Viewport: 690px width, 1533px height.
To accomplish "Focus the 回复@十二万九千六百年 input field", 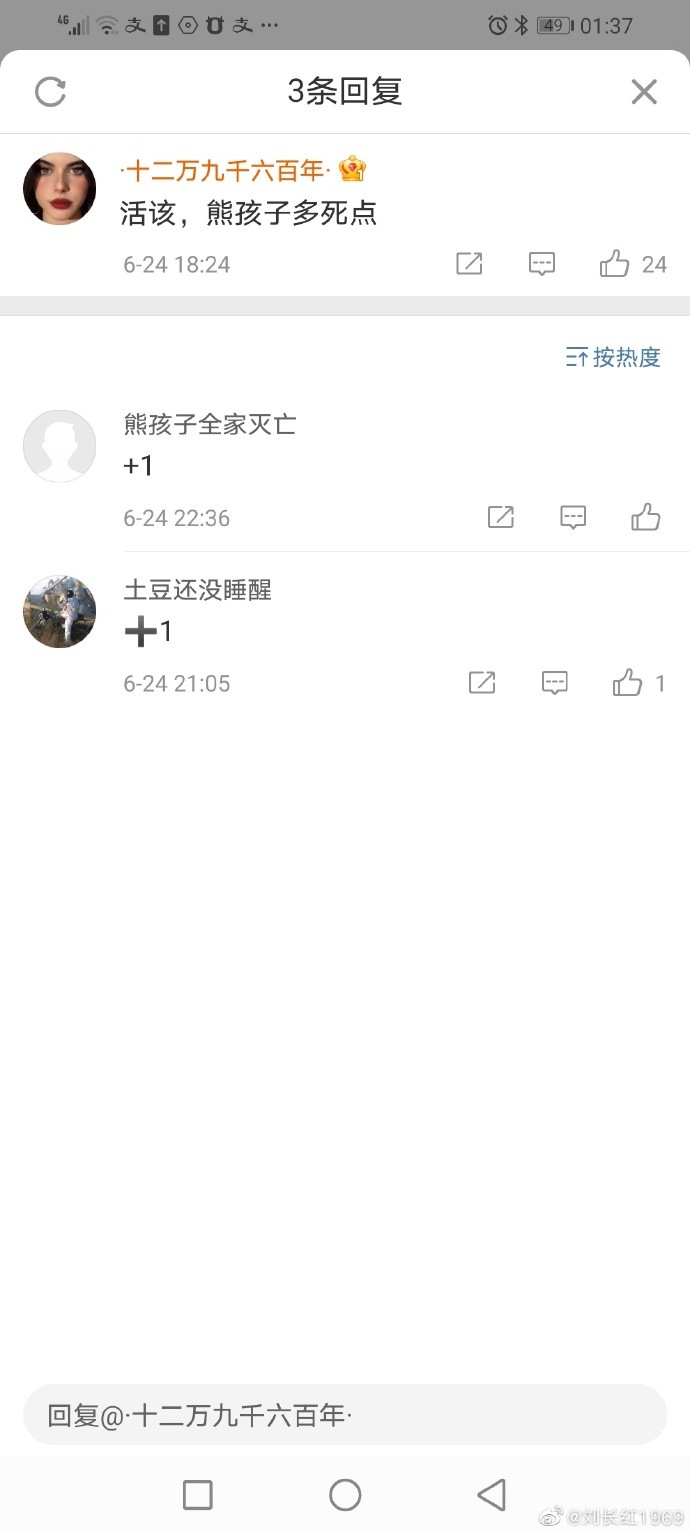I will tap(344, 1415).
